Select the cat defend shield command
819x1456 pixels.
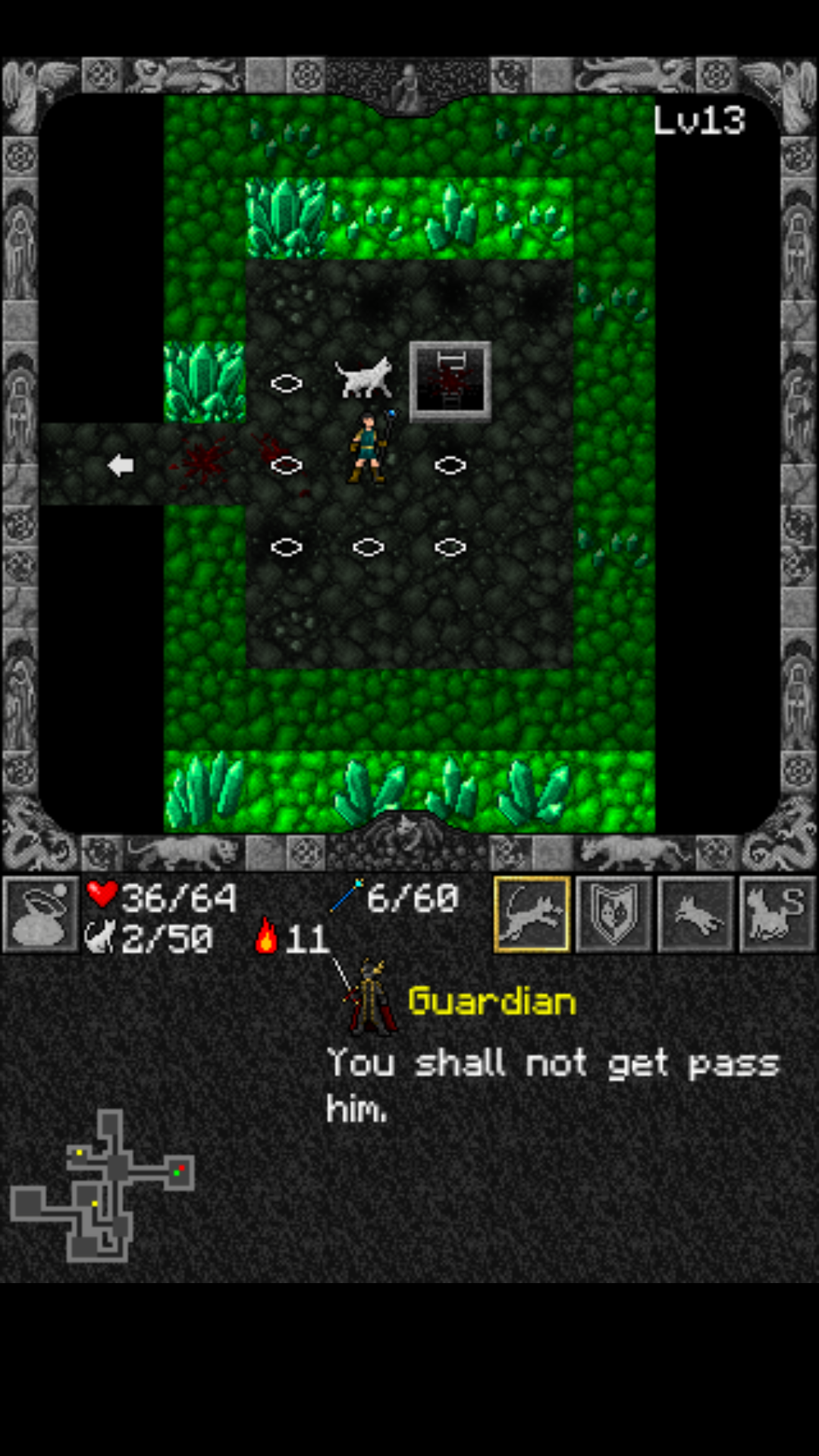tap(614, 915)
